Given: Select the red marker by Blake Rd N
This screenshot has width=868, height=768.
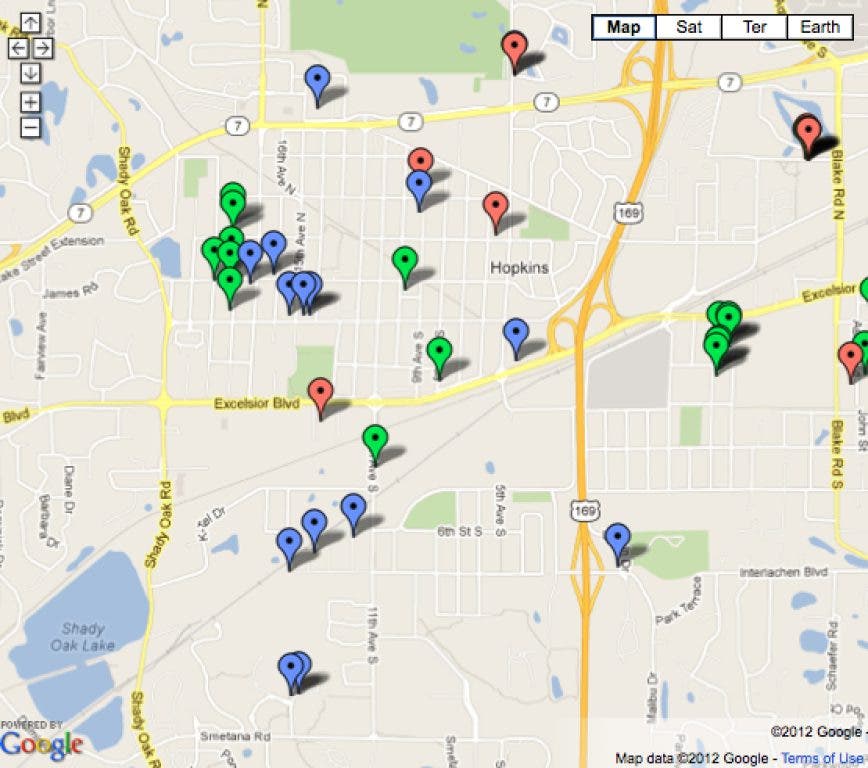Looking at the screenshot, I should [808, 132].
